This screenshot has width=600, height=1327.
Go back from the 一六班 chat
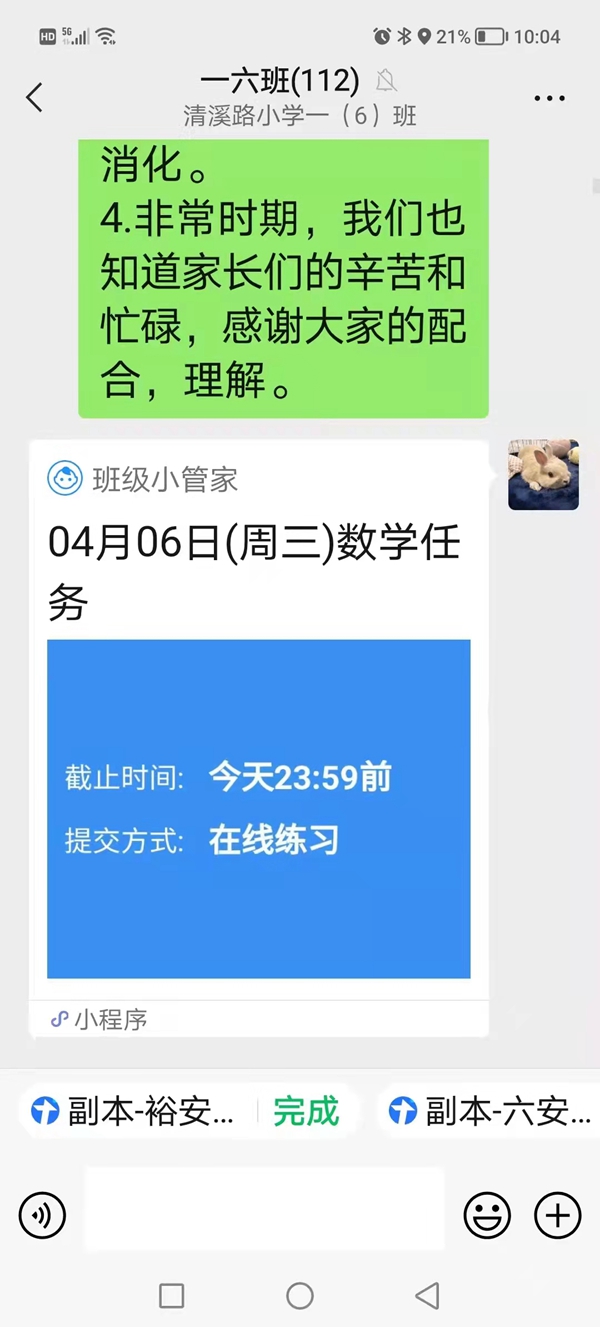(35, 98)
